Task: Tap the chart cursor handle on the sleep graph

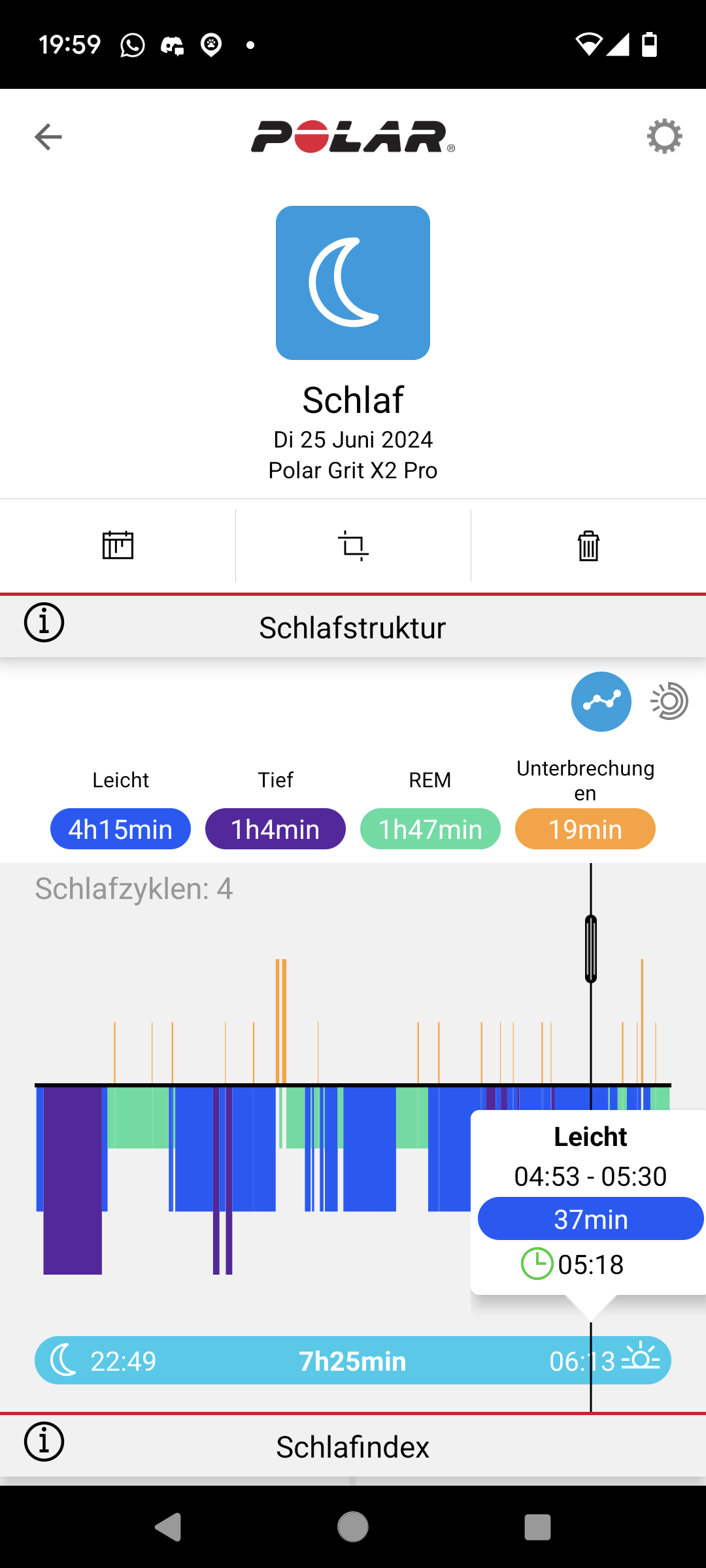Action: pos(591,949)
